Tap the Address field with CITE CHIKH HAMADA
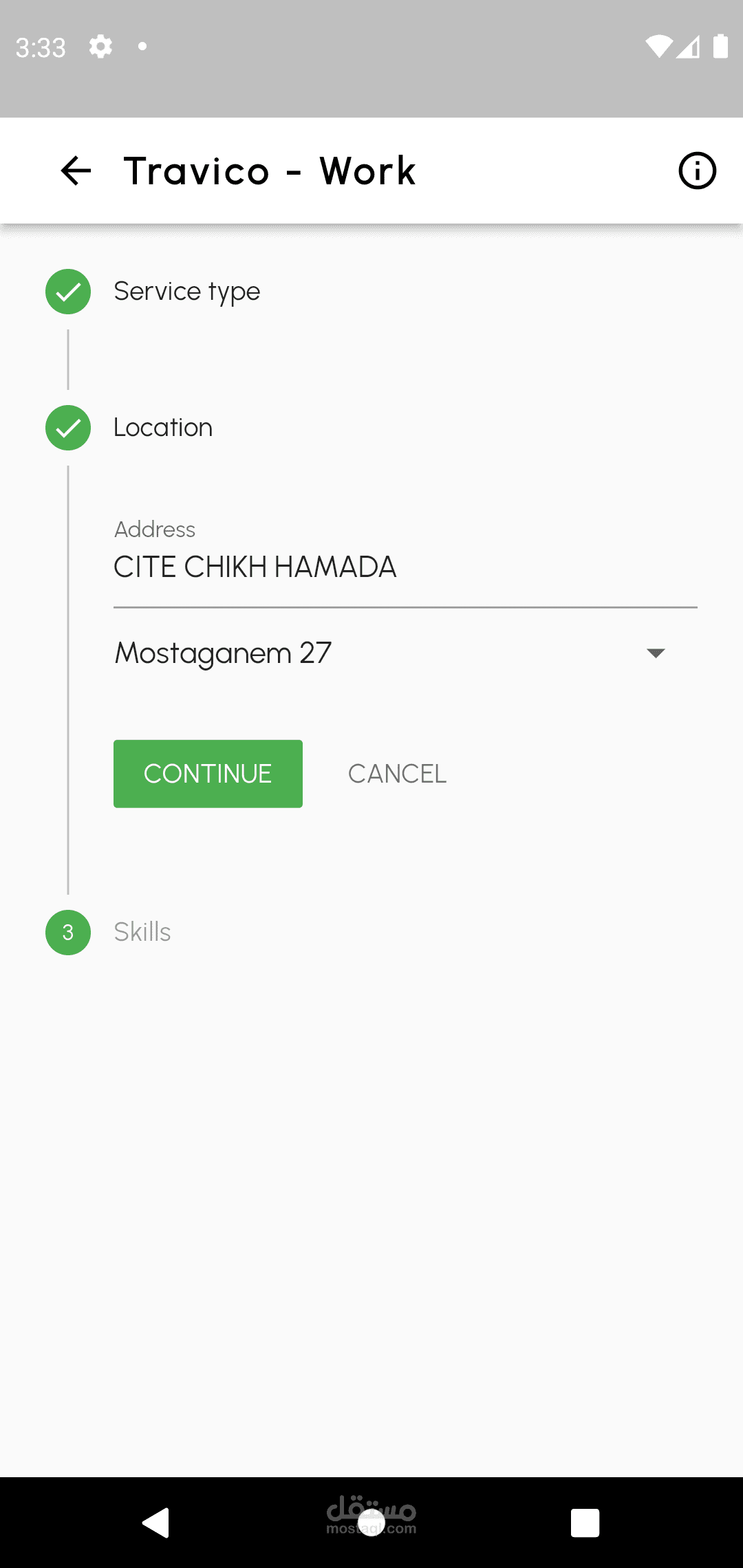Screen dimensions: 743x1568 pos(405,567)
